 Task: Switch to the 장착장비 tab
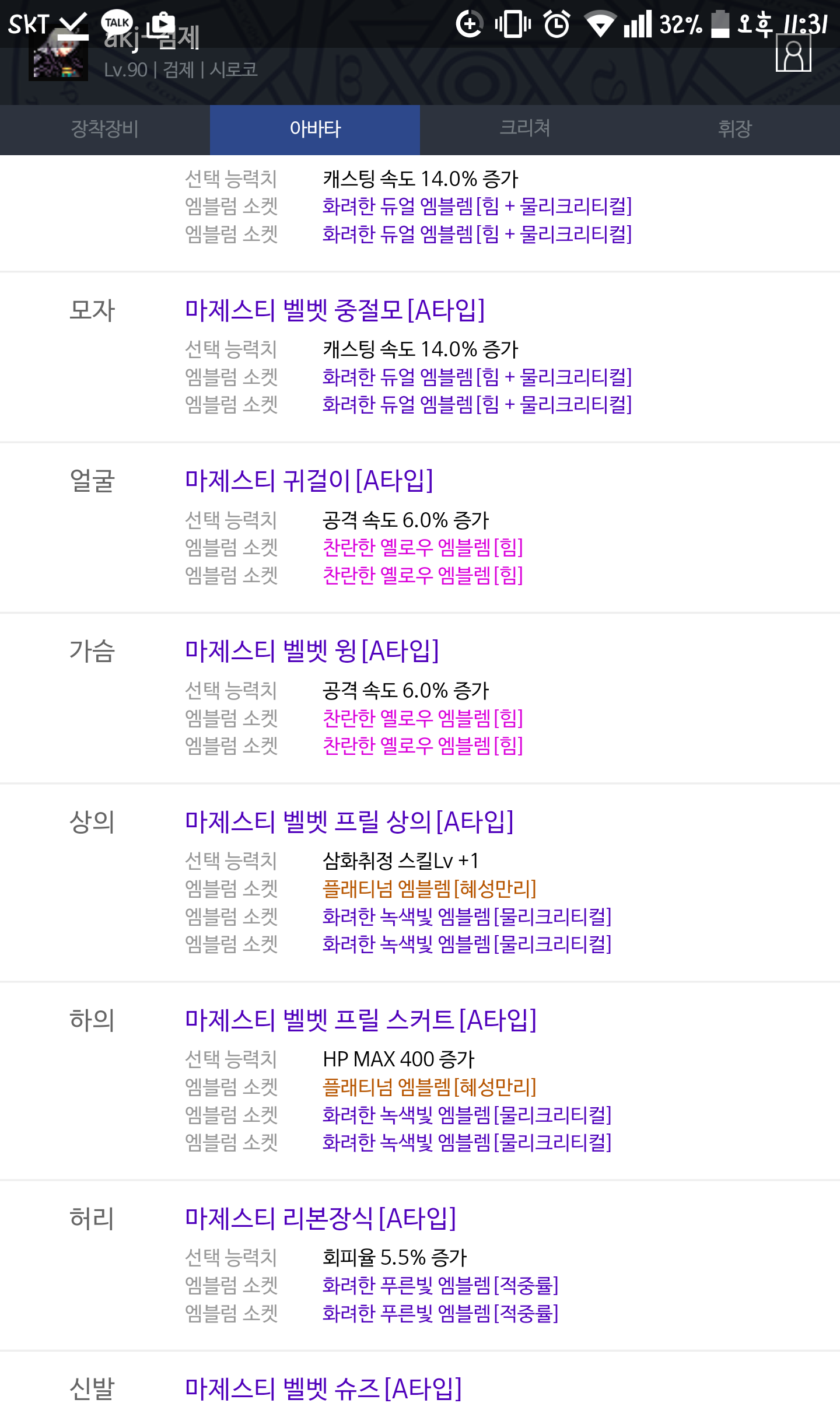click(105, 130)
